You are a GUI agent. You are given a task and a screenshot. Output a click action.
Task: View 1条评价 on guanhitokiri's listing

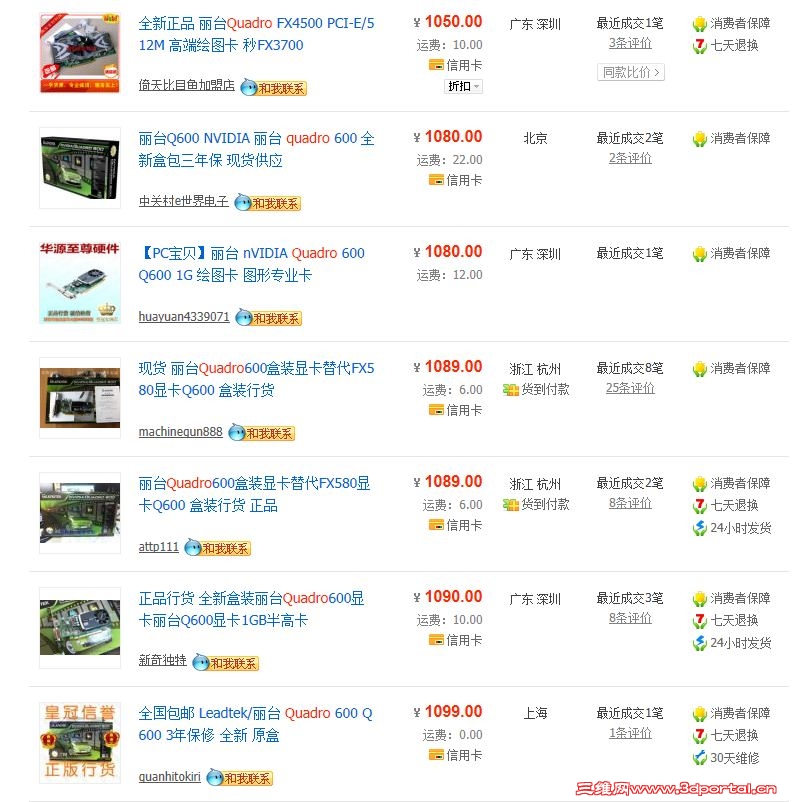click(630, 733)
